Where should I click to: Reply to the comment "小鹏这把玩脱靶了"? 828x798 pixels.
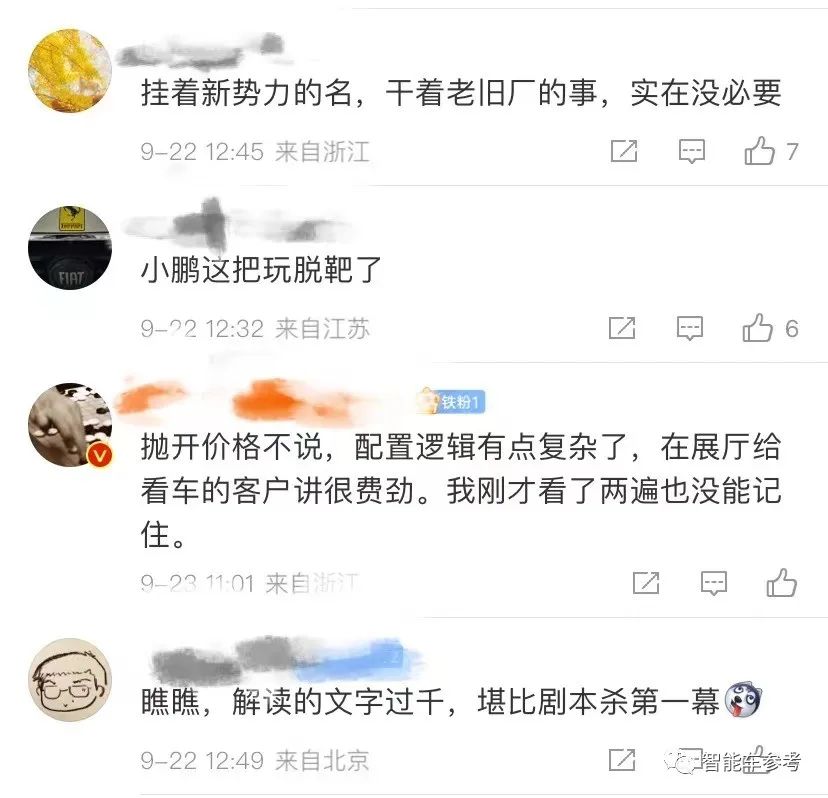[x=691, y=328]
